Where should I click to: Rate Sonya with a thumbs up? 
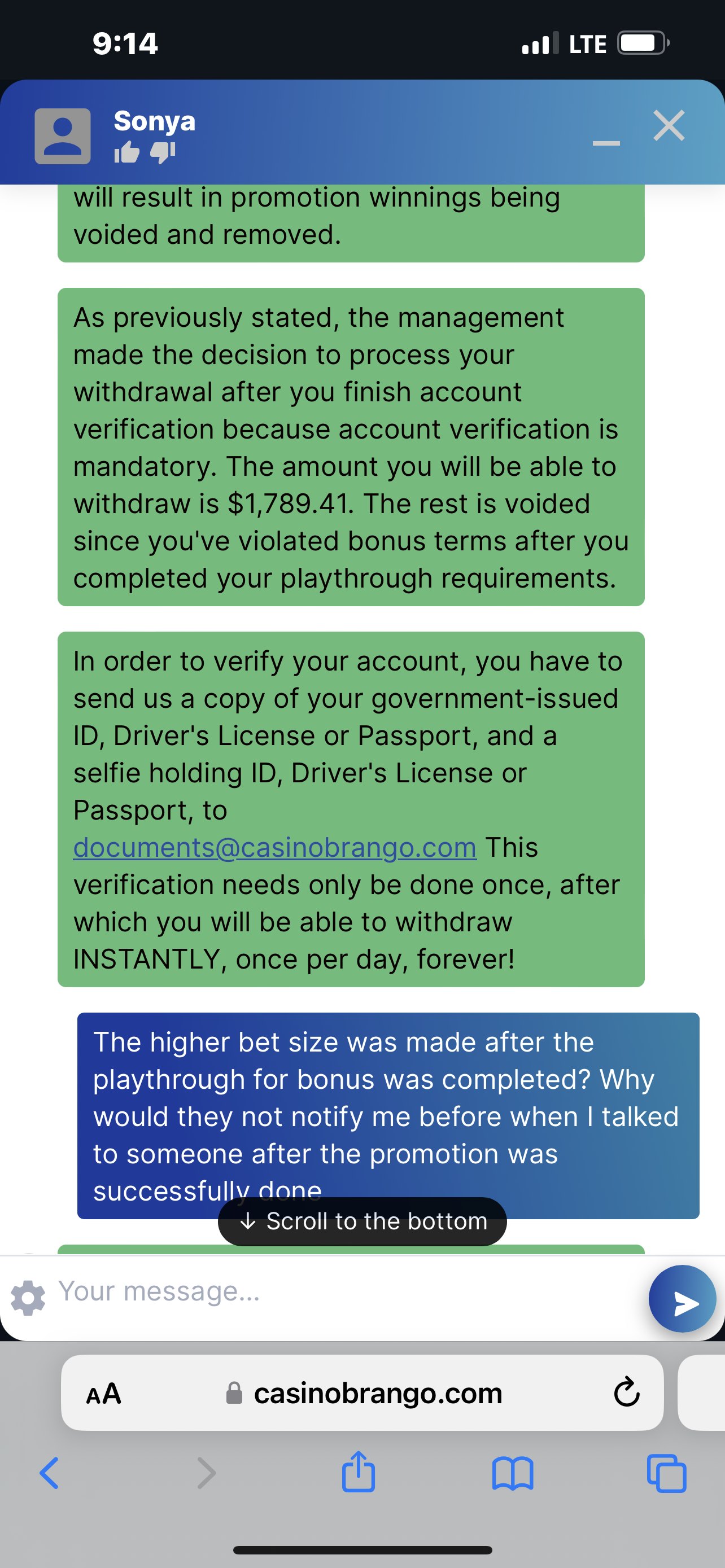(126, 152)
